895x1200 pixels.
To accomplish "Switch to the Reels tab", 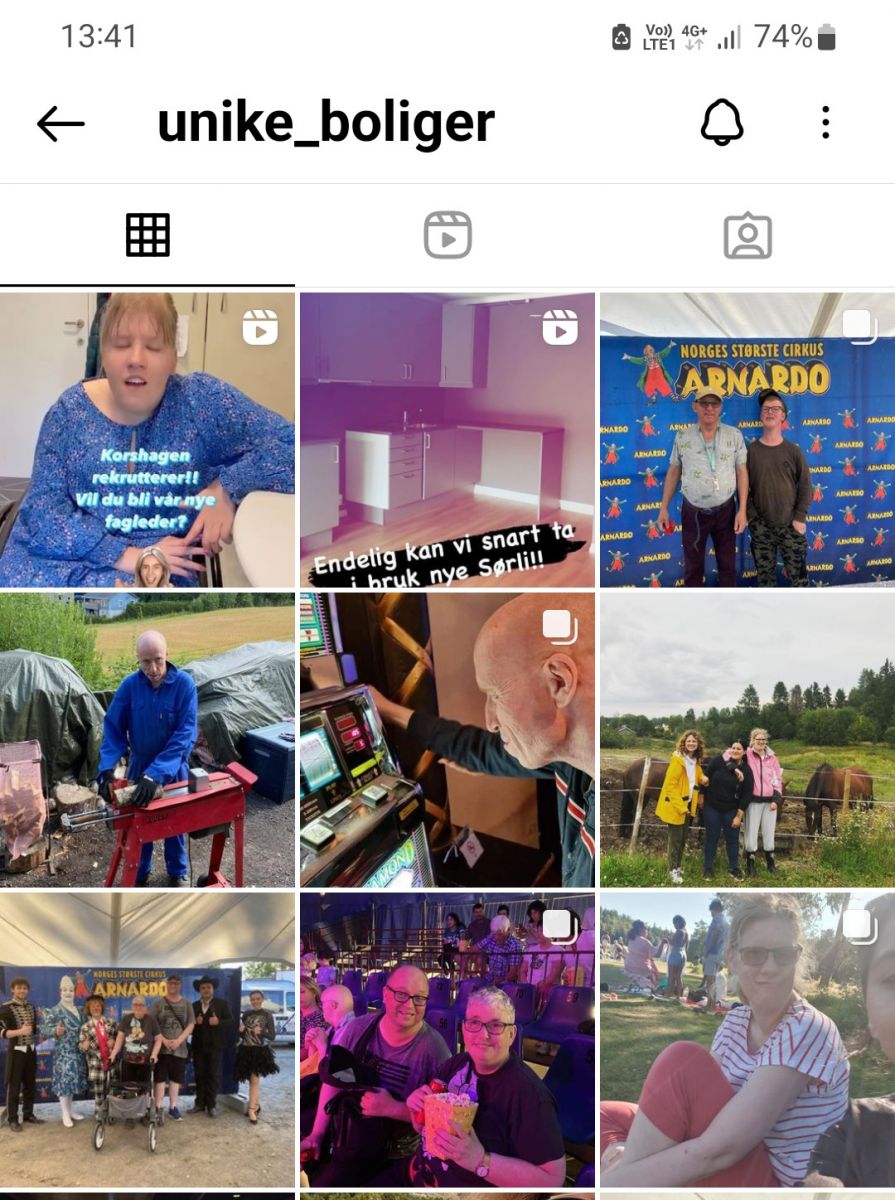I will [447, 236].
